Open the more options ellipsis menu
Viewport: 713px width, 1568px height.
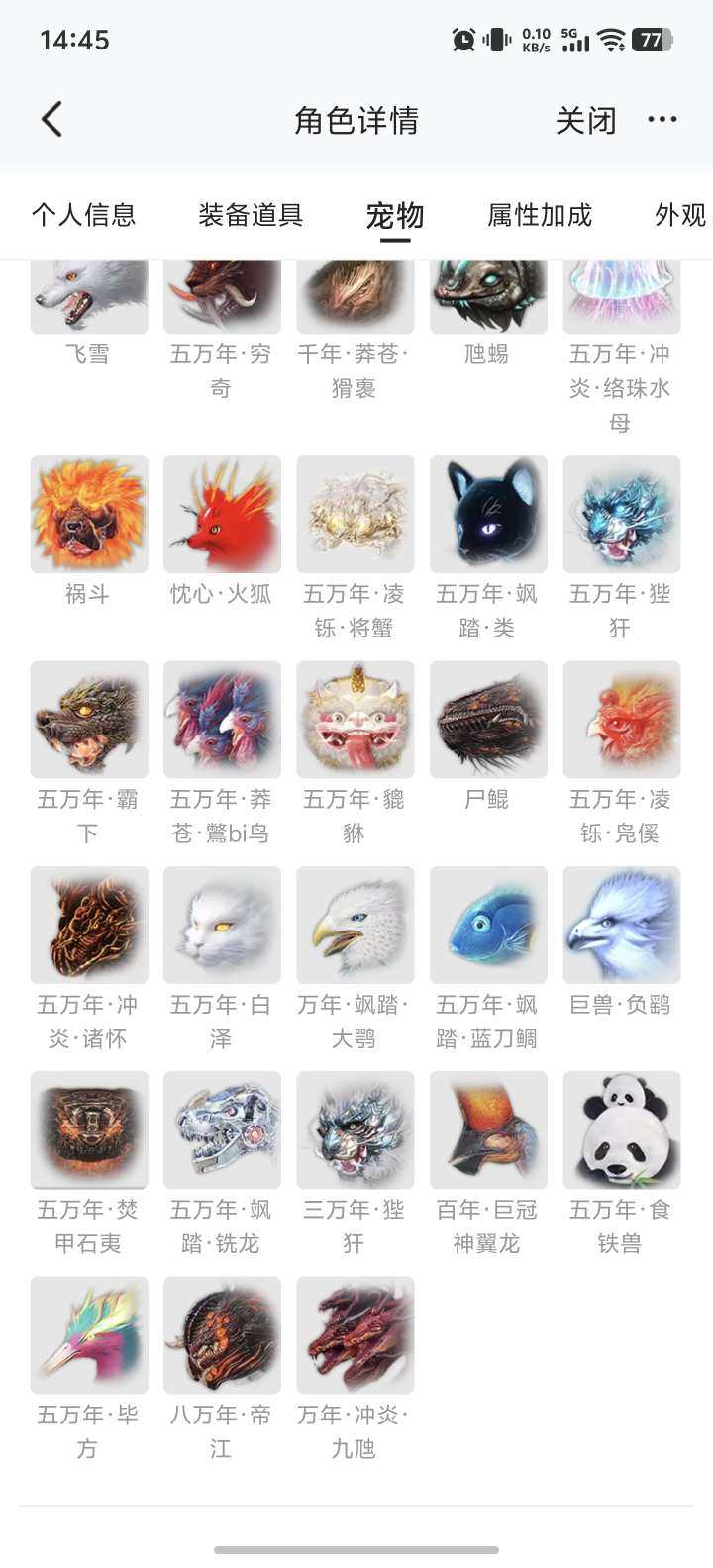[x=662, y=119]
